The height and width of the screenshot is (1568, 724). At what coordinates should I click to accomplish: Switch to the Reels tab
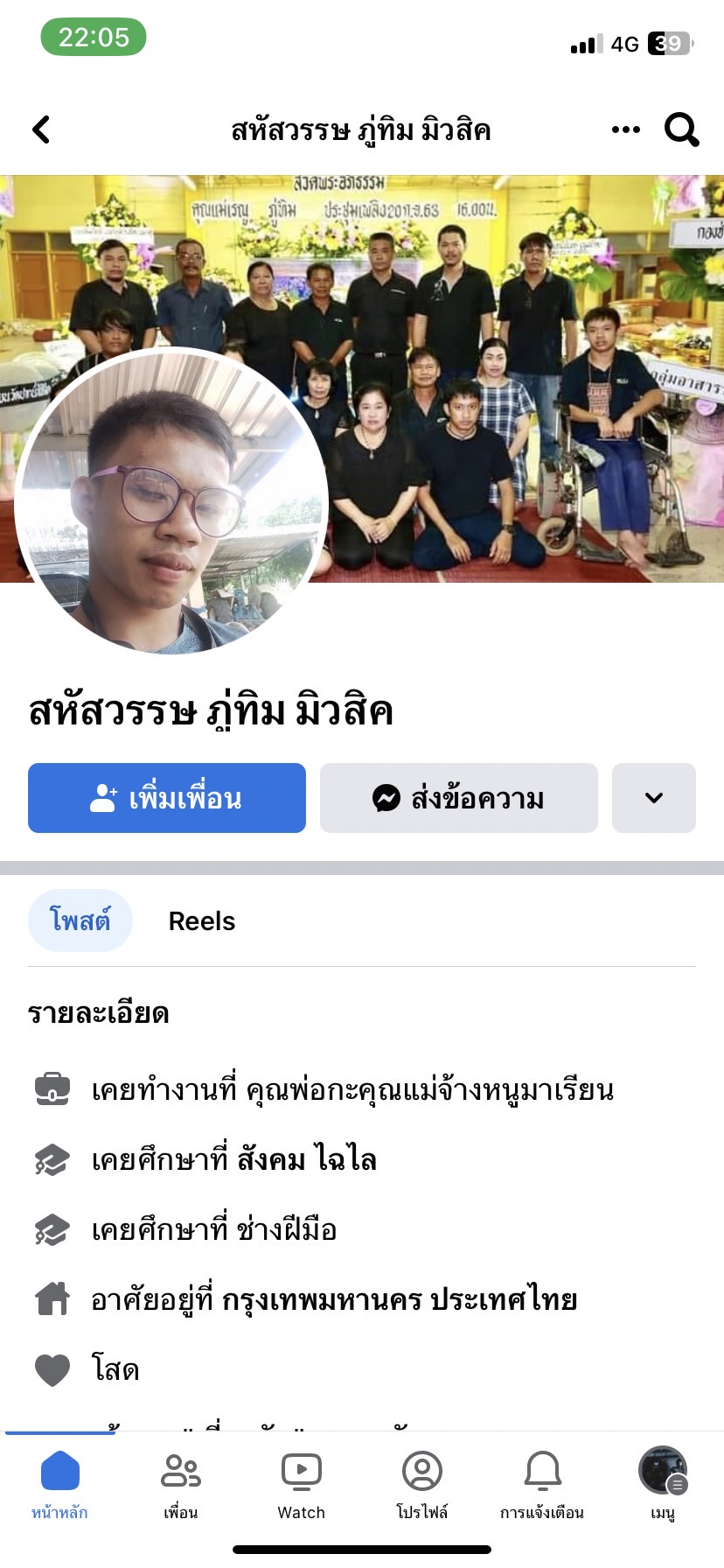coord(202,921)
